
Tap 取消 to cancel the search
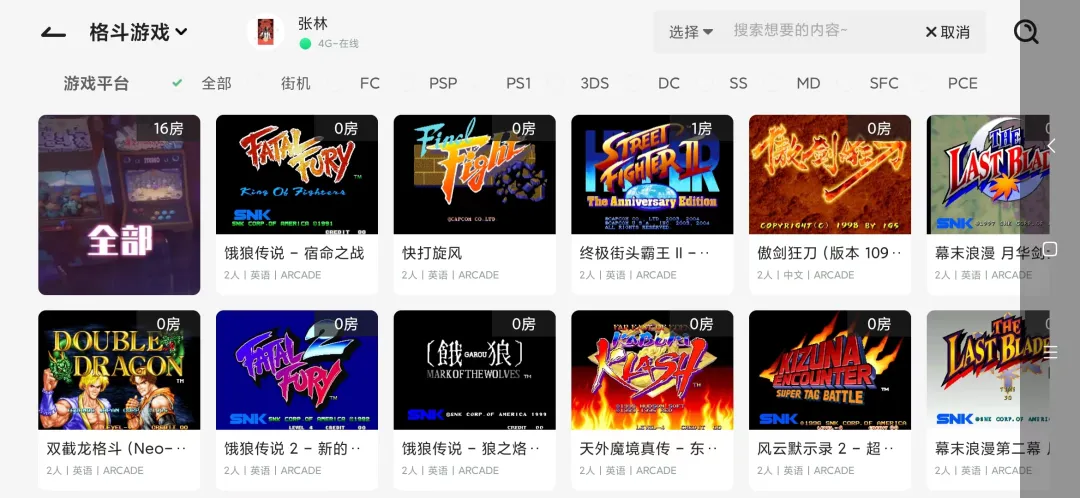947,32
